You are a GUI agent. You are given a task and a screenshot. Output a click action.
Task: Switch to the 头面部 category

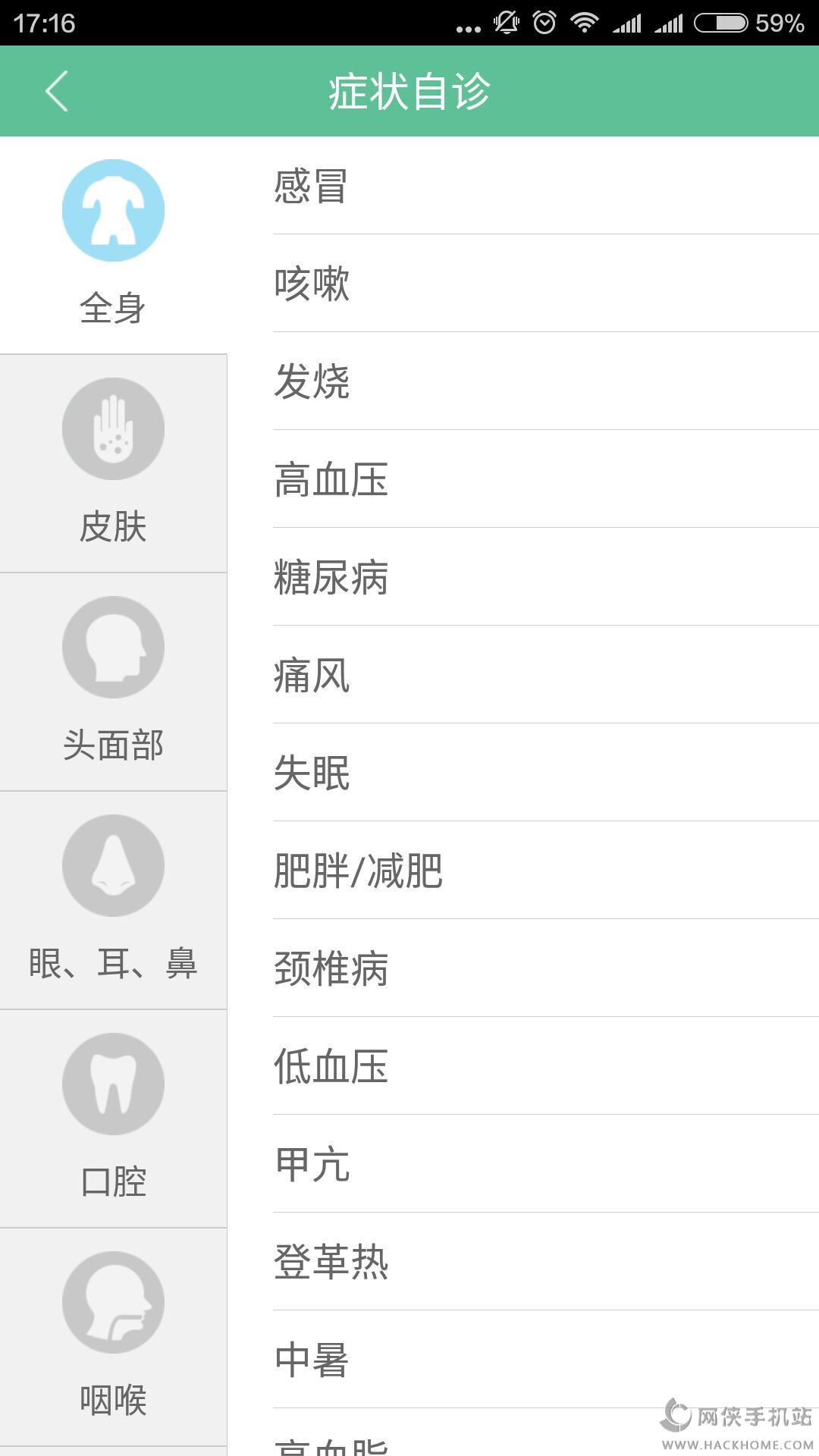113,681
